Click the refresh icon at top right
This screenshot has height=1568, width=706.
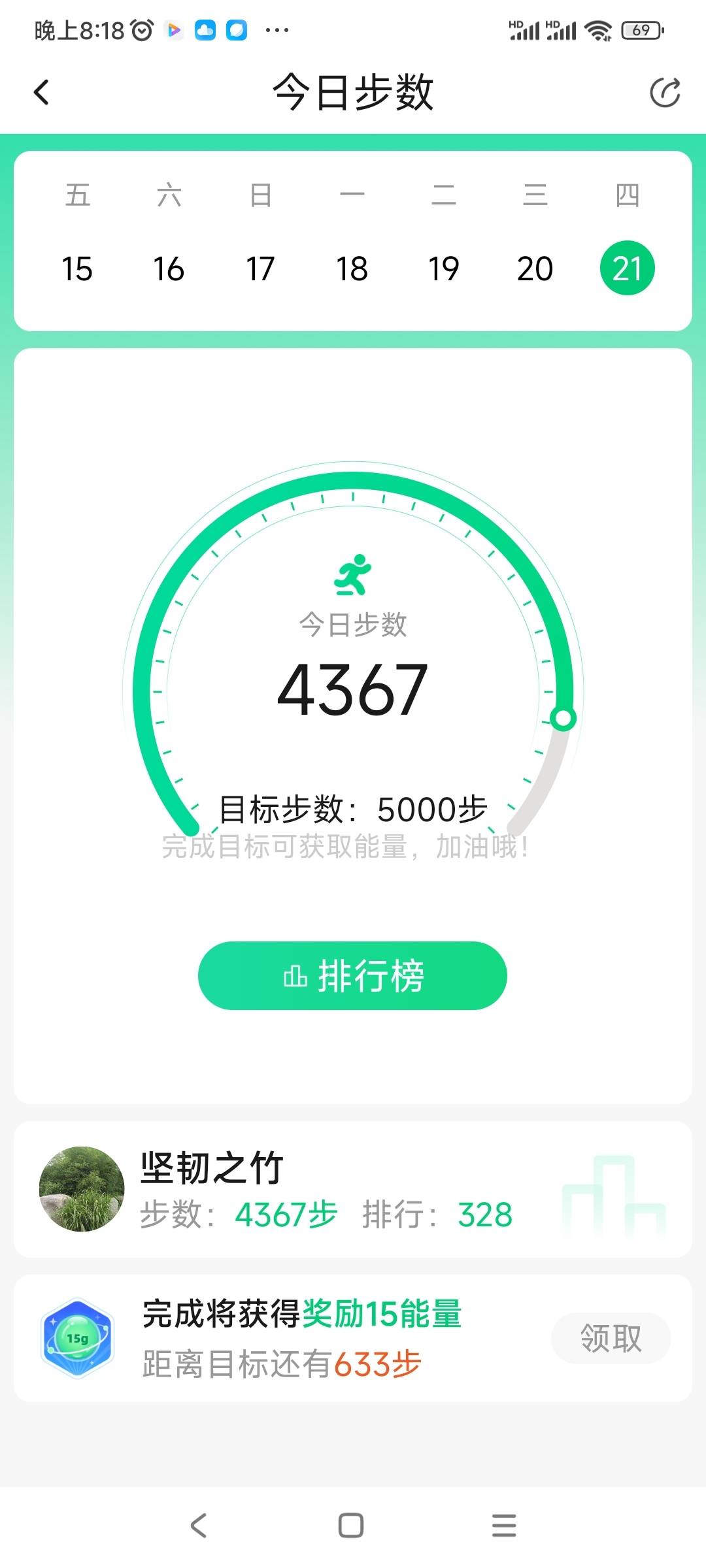(664, 91)
